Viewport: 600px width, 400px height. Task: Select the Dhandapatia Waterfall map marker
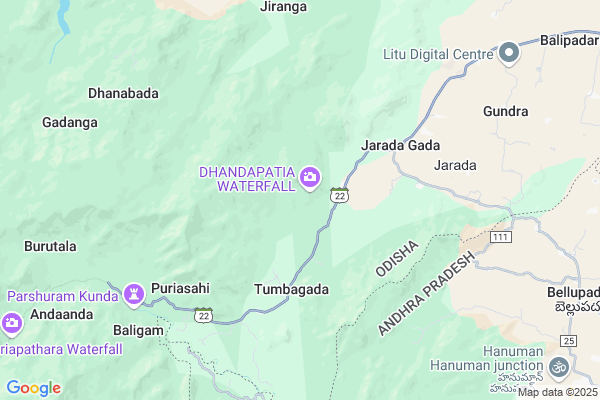[310, 179]
